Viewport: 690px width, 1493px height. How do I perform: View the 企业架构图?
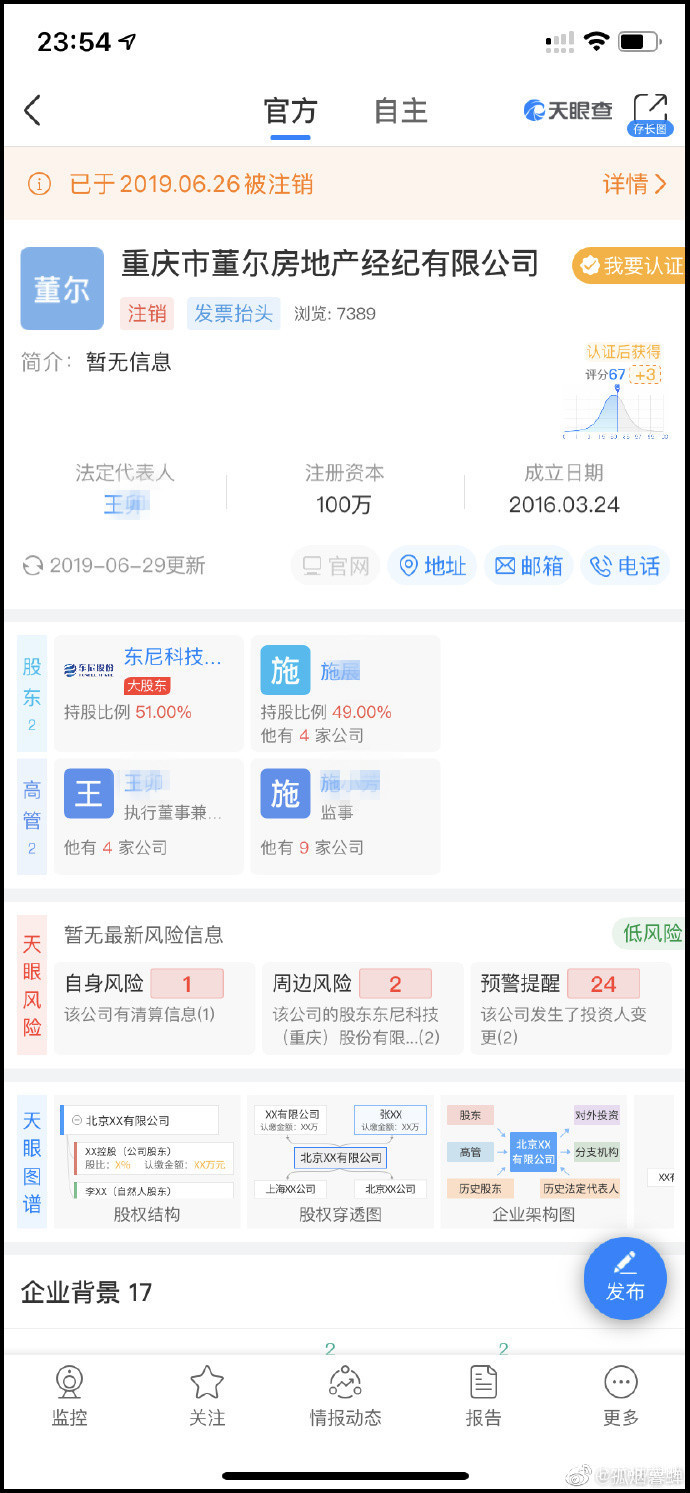534,1160
